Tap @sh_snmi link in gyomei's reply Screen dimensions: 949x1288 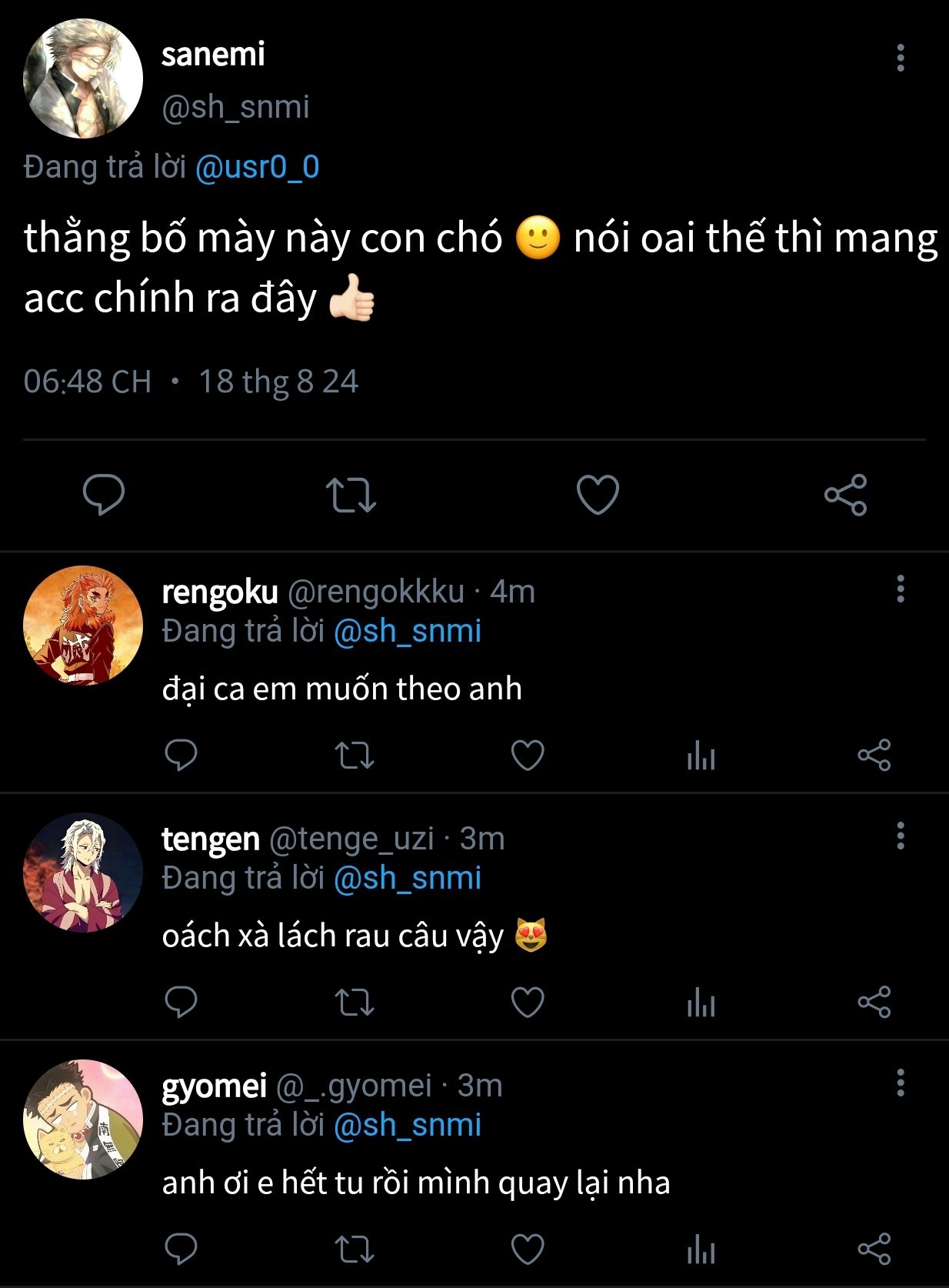pyautogui.click(x=407, y=1125)
